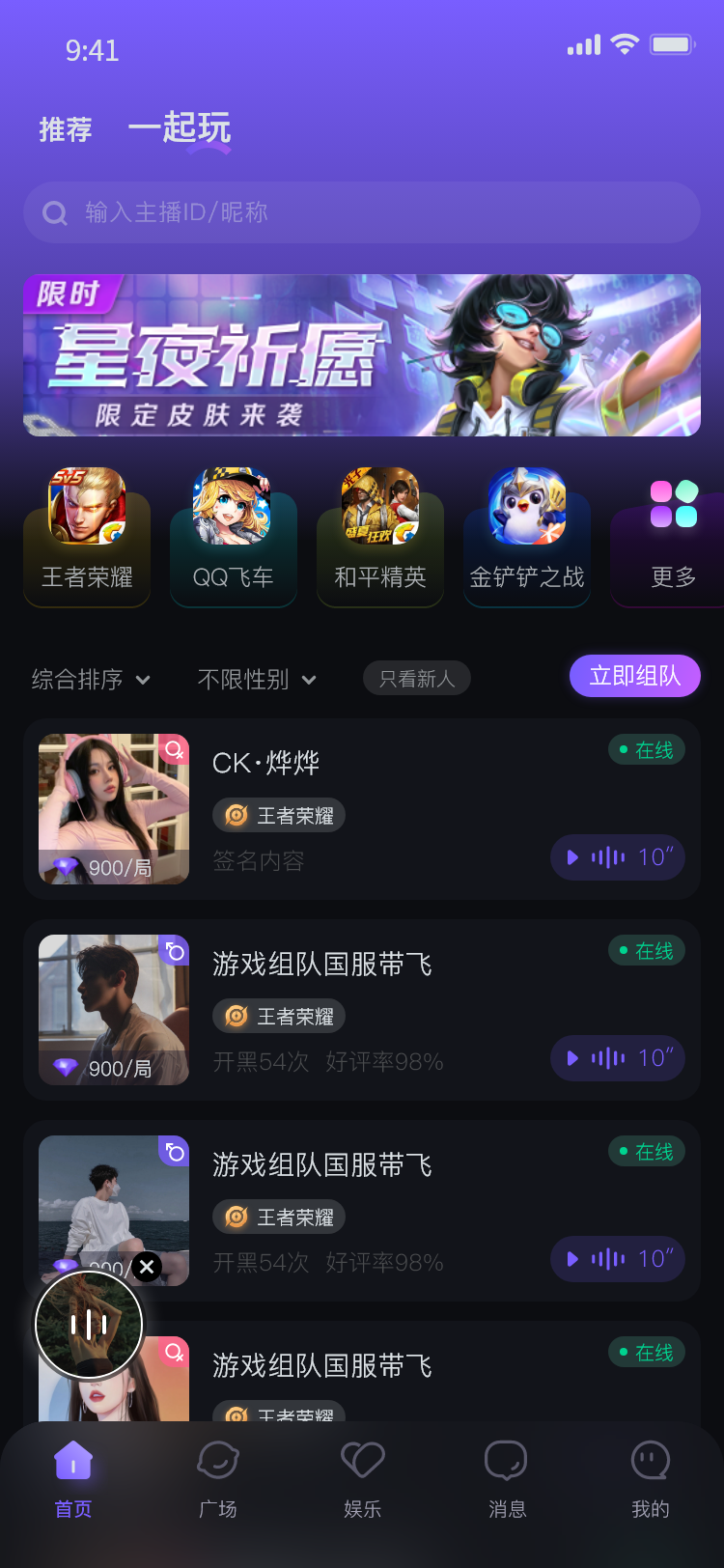724x1568 pixels.
Task: Select the 广场 navigation icon
Action: coord(217,1461)
